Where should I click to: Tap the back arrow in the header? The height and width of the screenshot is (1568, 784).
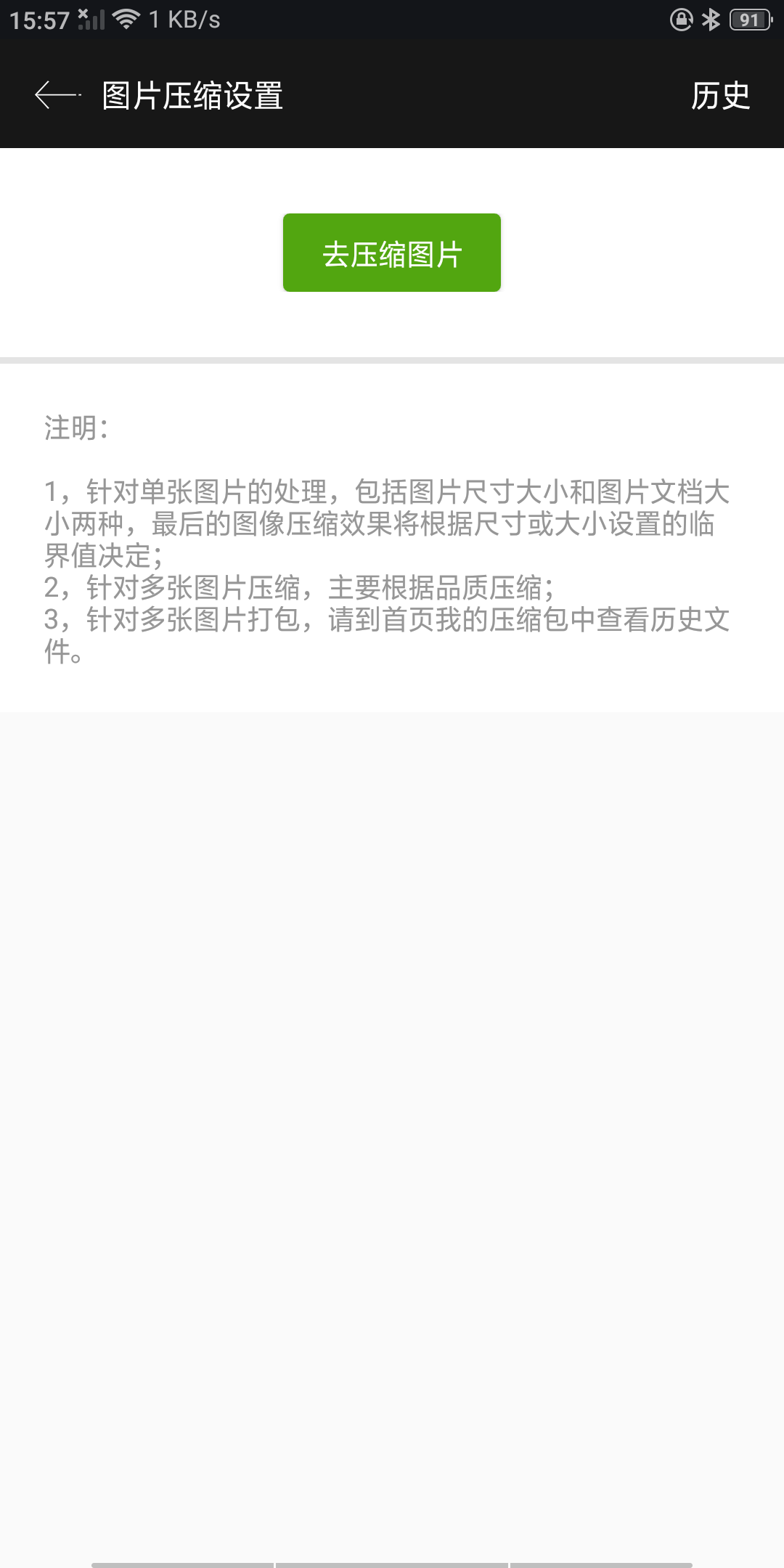57,95
